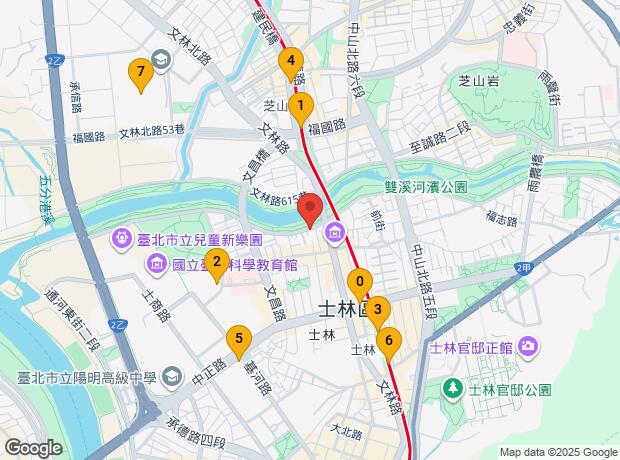Select the orange marker numbered 2
Viewport: 620px width, 460px height.
tap(217, 265)
